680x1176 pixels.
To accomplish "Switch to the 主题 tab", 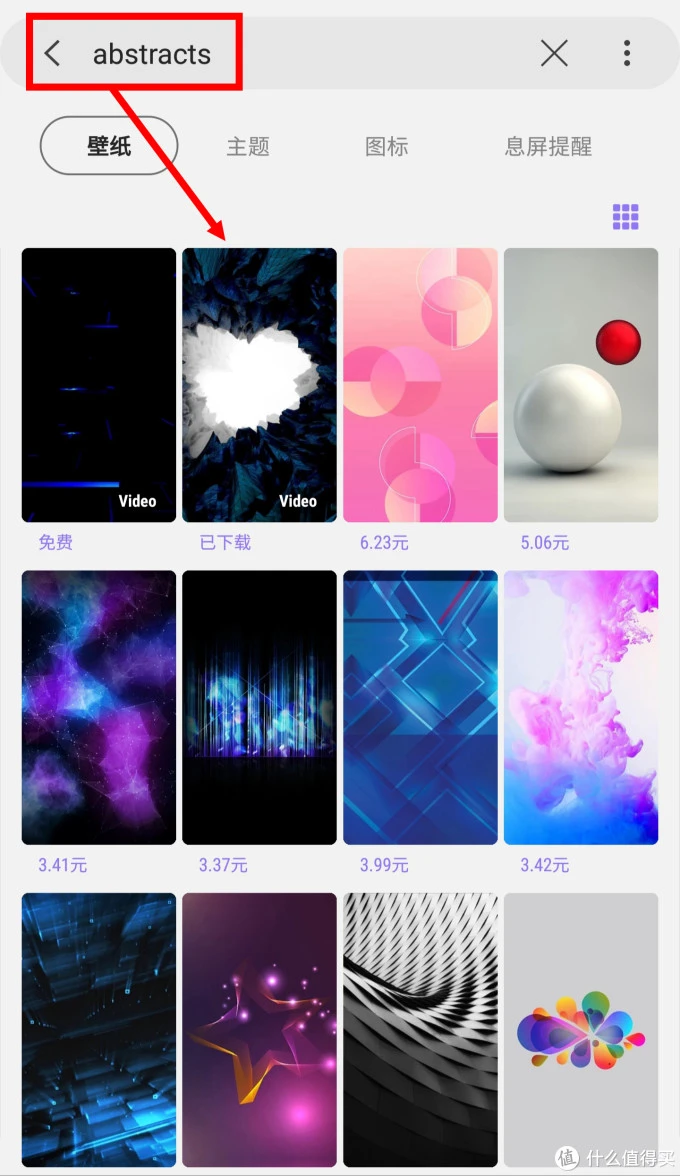I will [x=248, y=146].
